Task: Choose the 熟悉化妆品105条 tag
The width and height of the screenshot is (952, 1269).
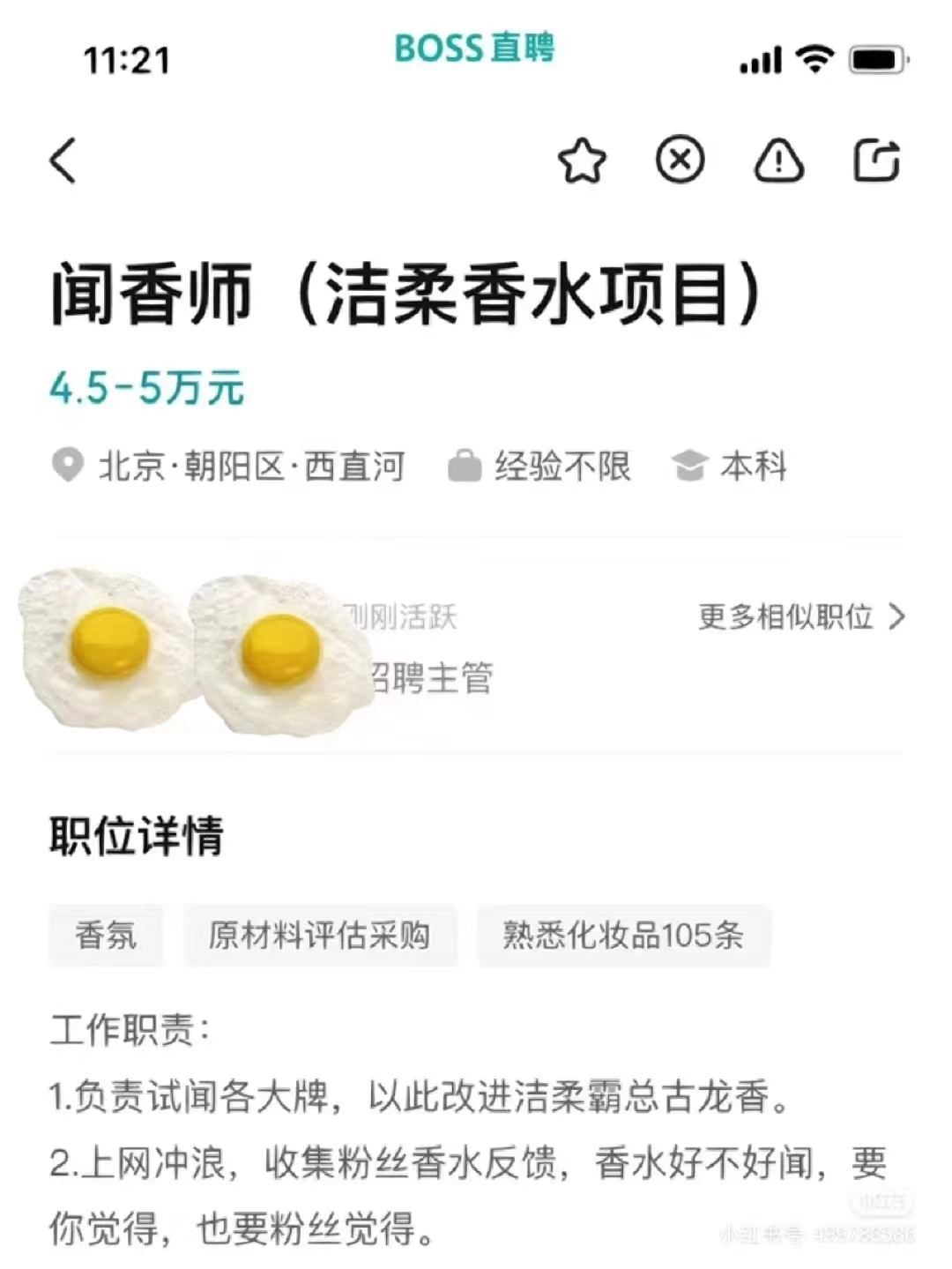Action: point(623,935)
